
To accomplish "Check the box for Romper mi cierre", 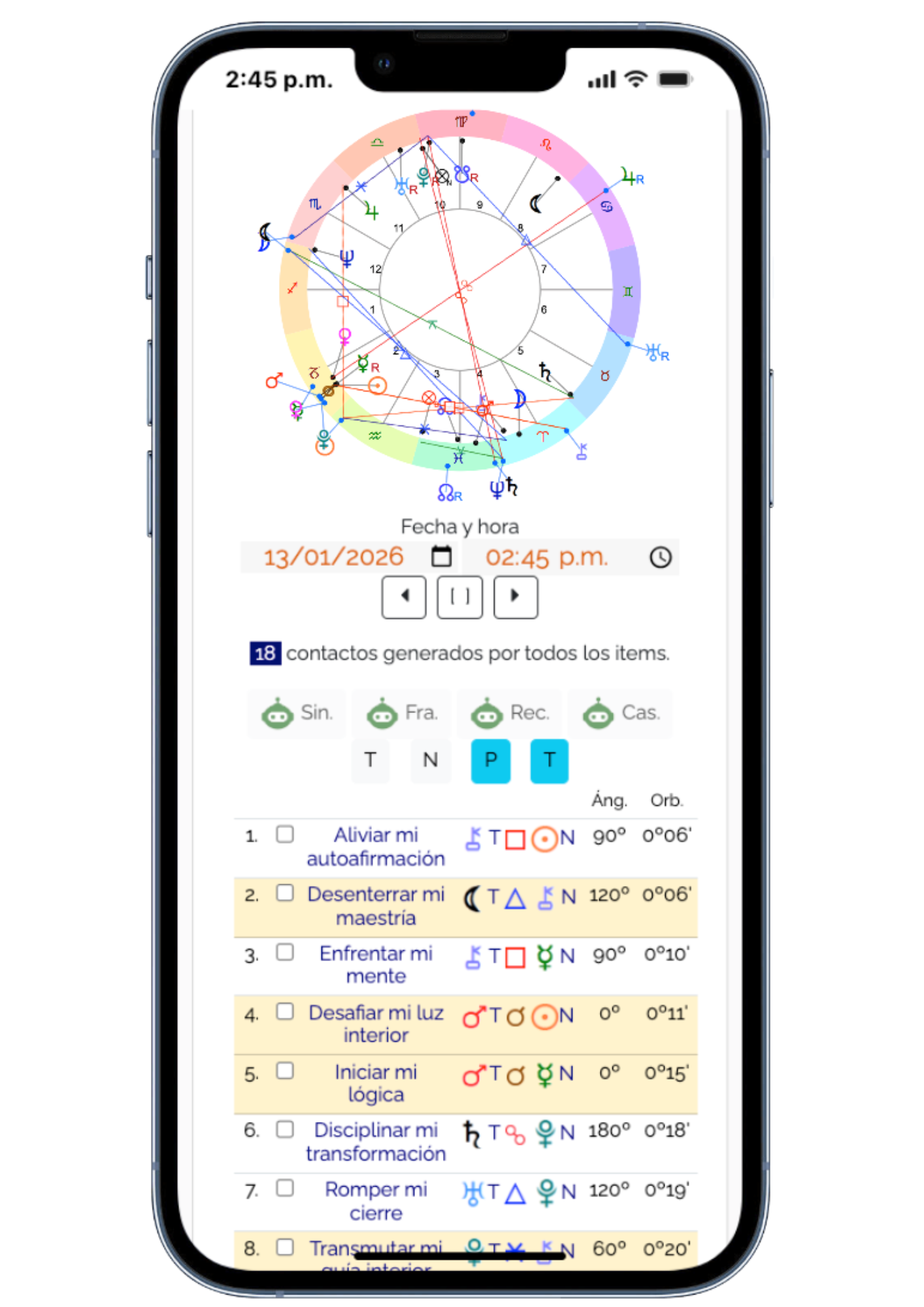I will tap(285, 1188).
